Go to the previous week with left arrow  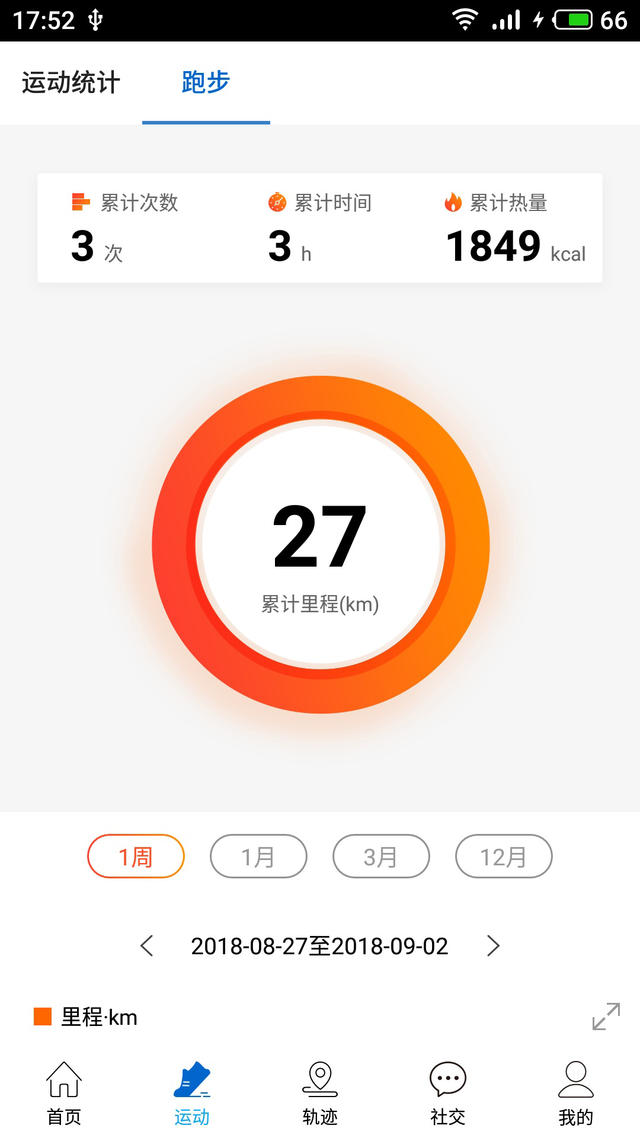(147, 946)
